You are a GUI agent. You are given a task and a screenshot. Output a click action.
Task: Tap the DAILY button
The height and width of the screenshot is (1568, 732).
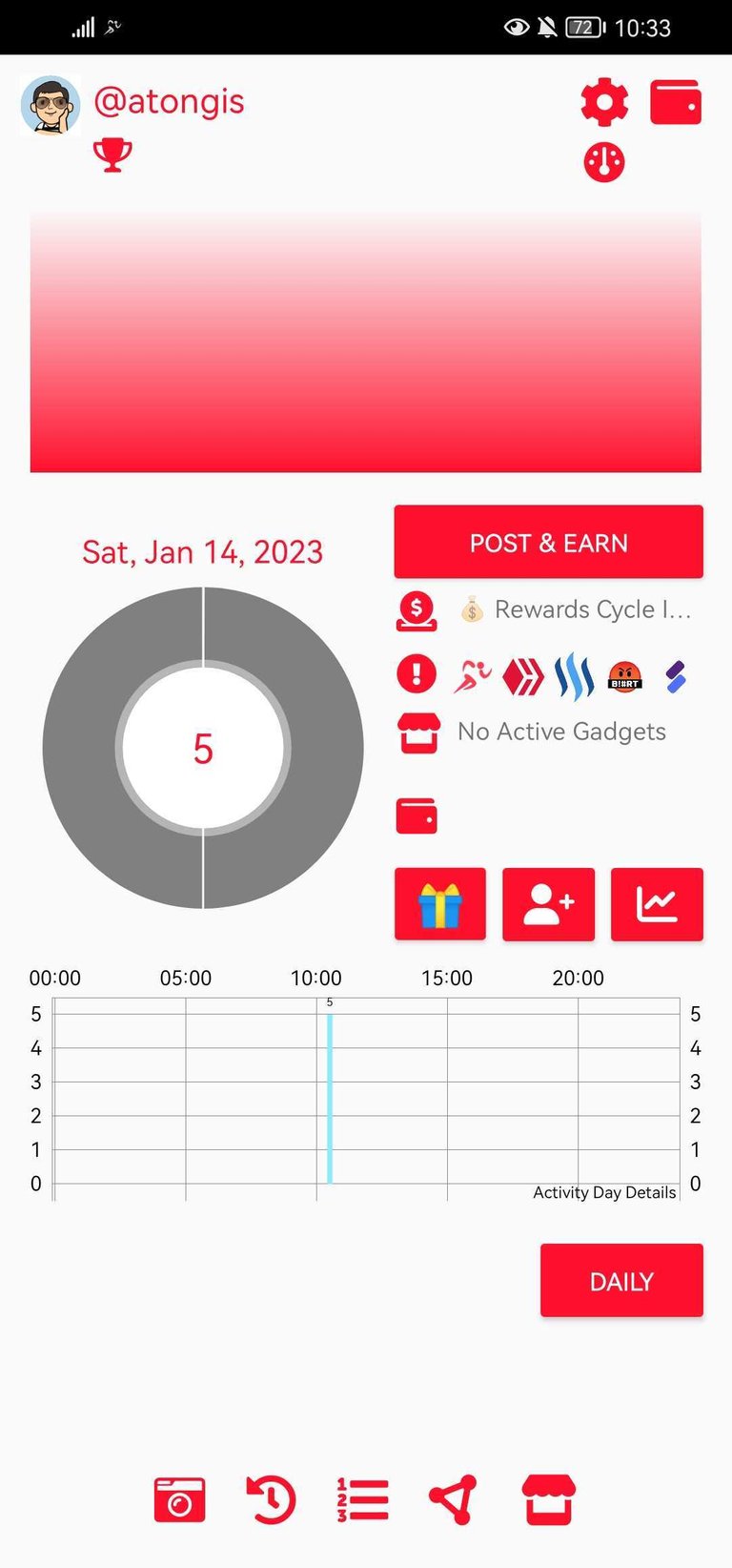[x=621, y=1281]
